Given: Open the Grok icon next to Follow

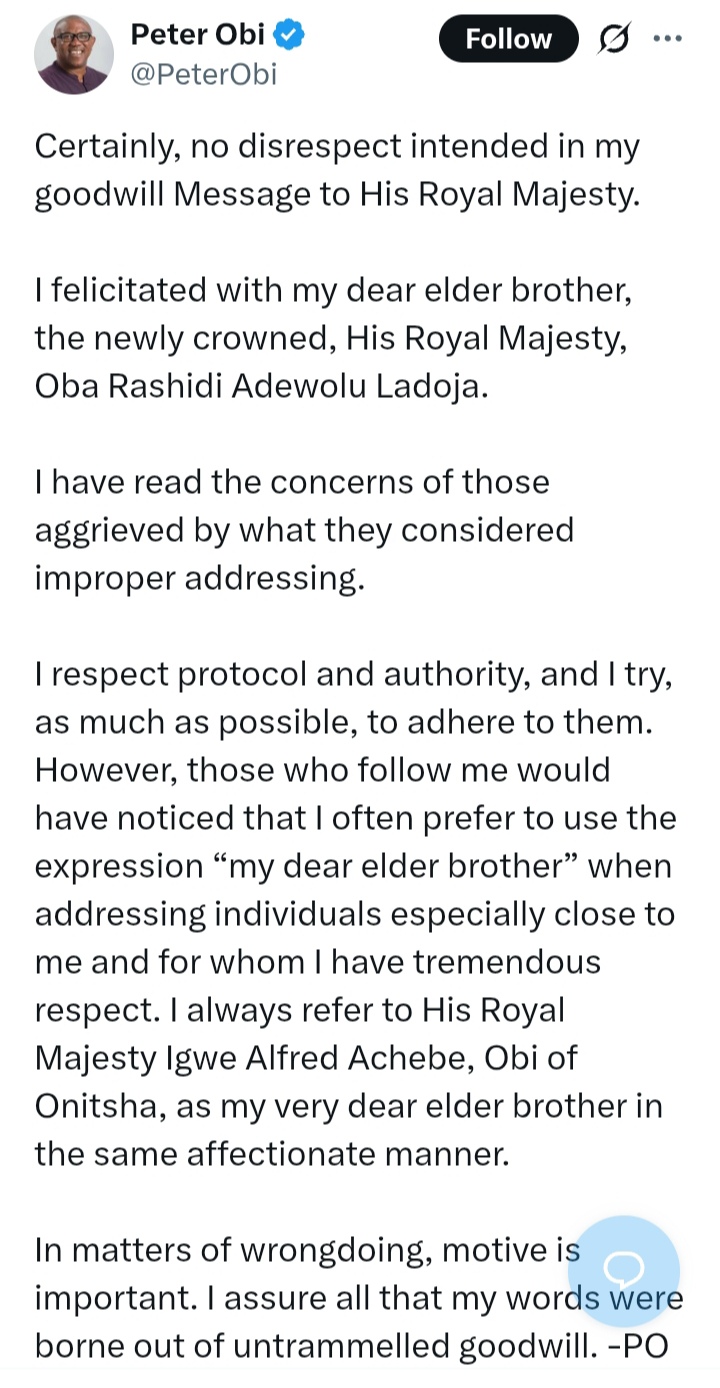Looking at the screenshot, I should 612,39.
